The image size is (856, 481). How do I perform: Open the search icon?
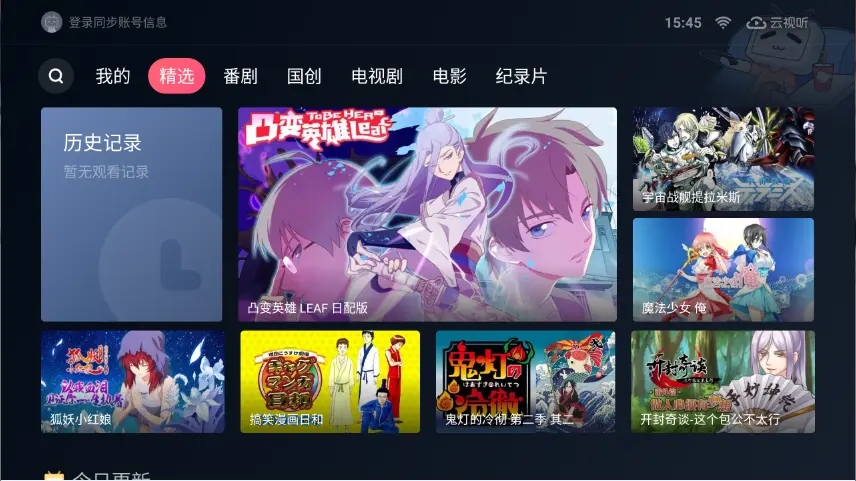click(56, 76)
